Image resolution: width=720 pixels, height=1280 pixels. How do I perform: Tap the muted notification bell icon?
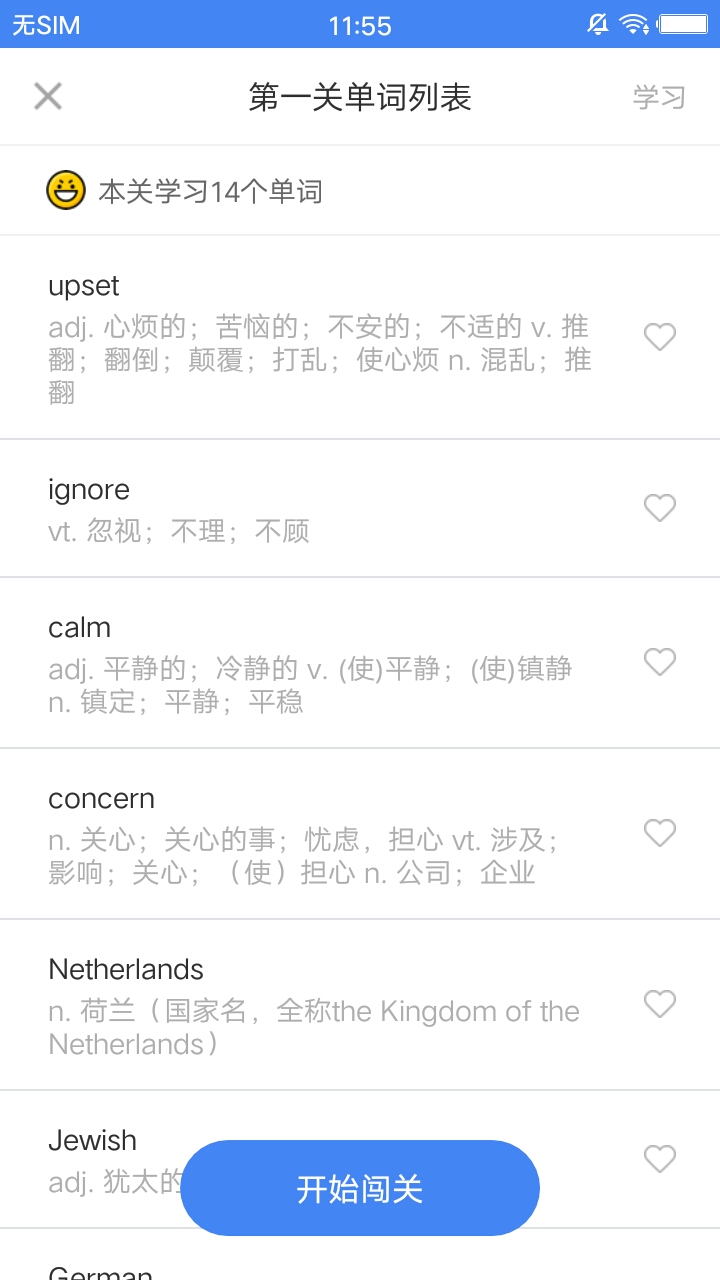(x=597, y=25)
